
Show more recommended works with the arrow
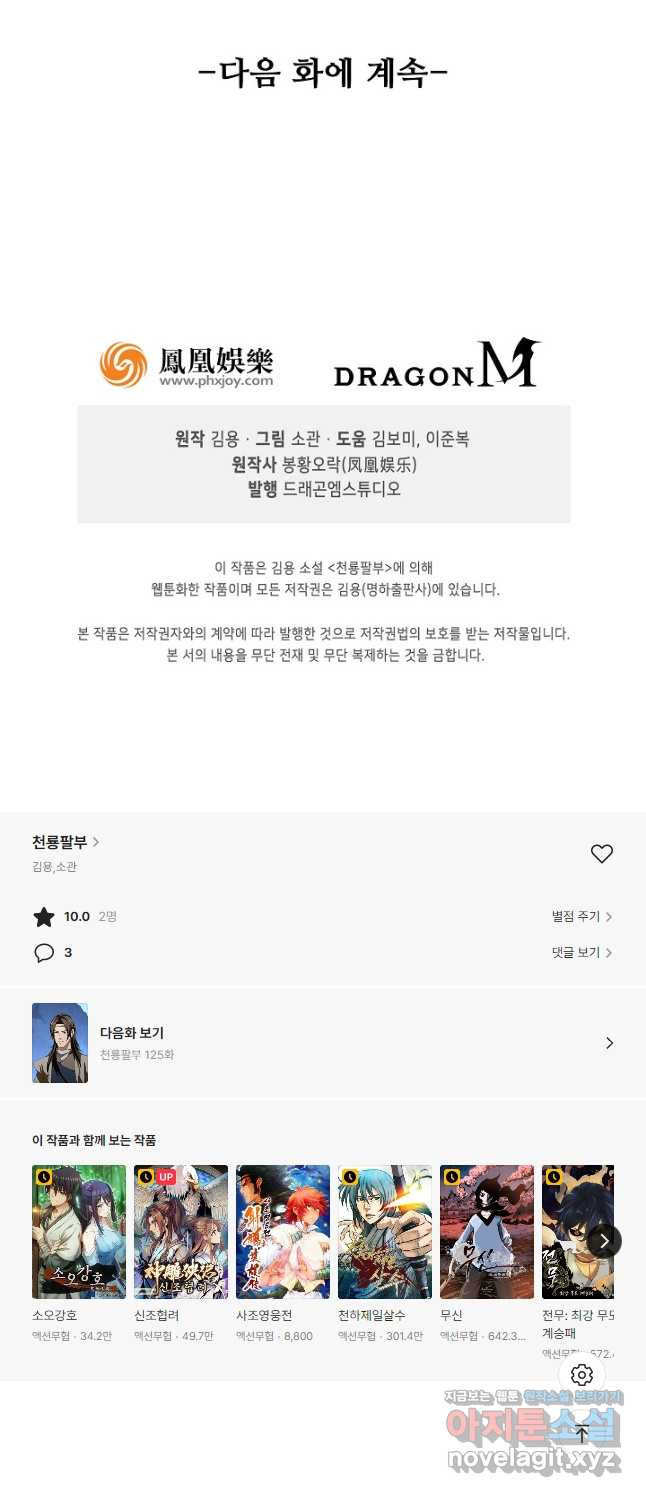click(603, 1241)
